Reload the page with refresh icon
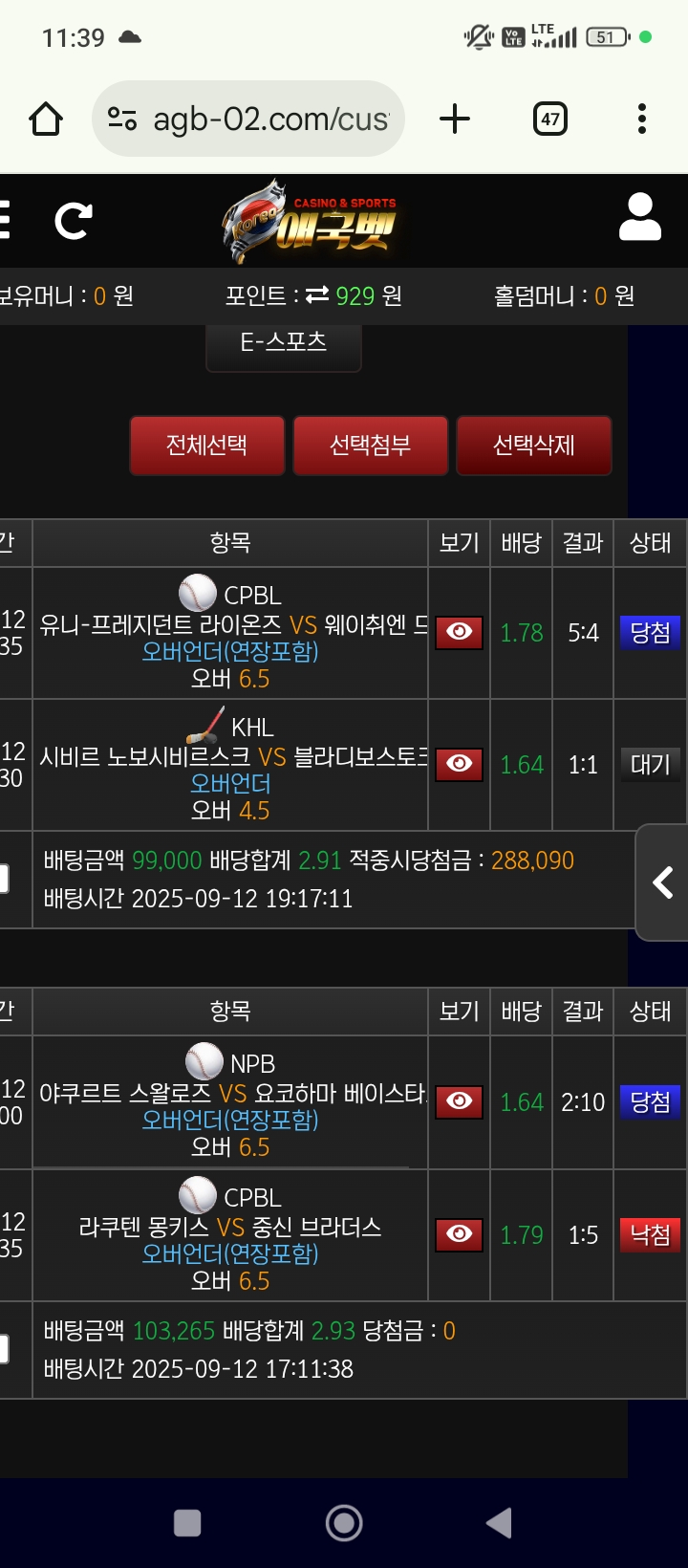 pos(74,221)
